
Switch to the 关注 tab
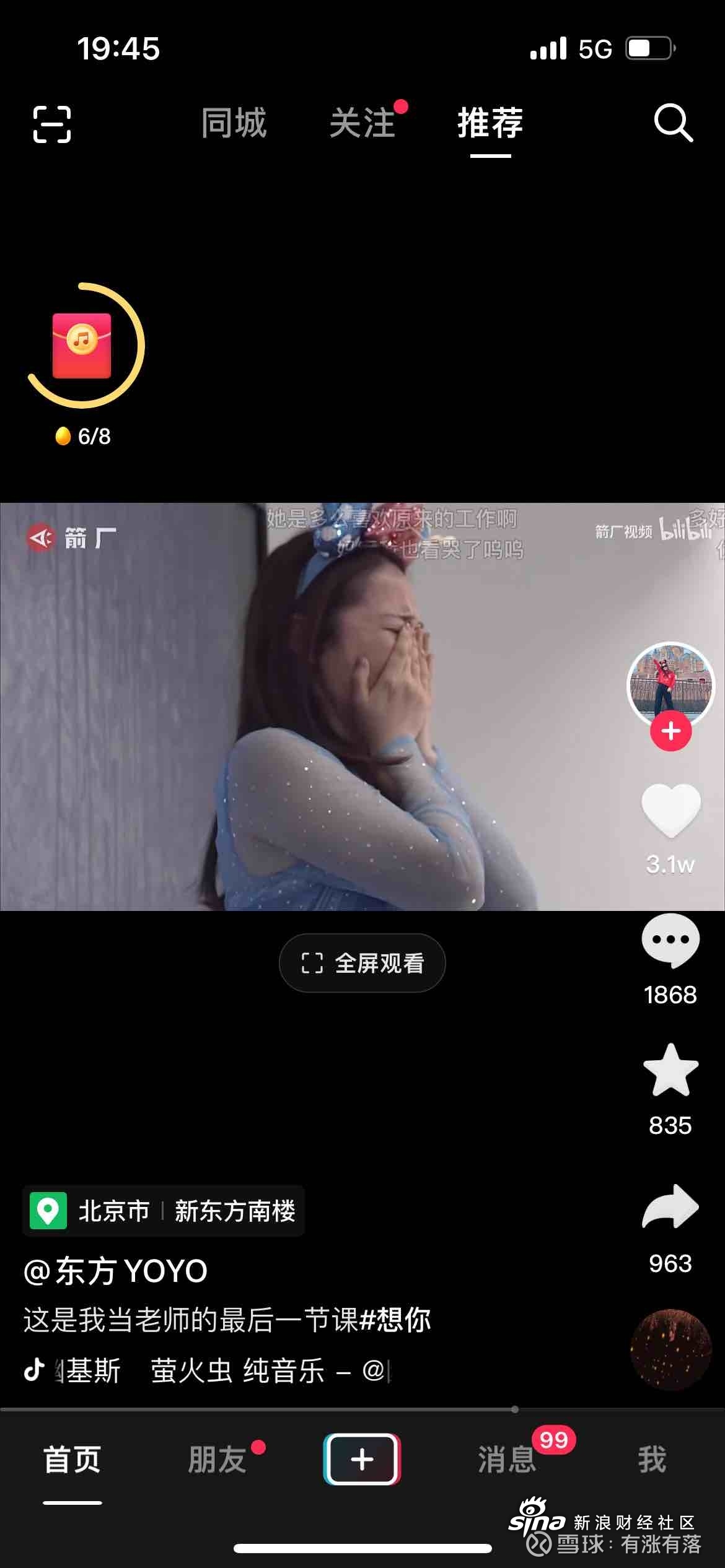tap(362, 123)
